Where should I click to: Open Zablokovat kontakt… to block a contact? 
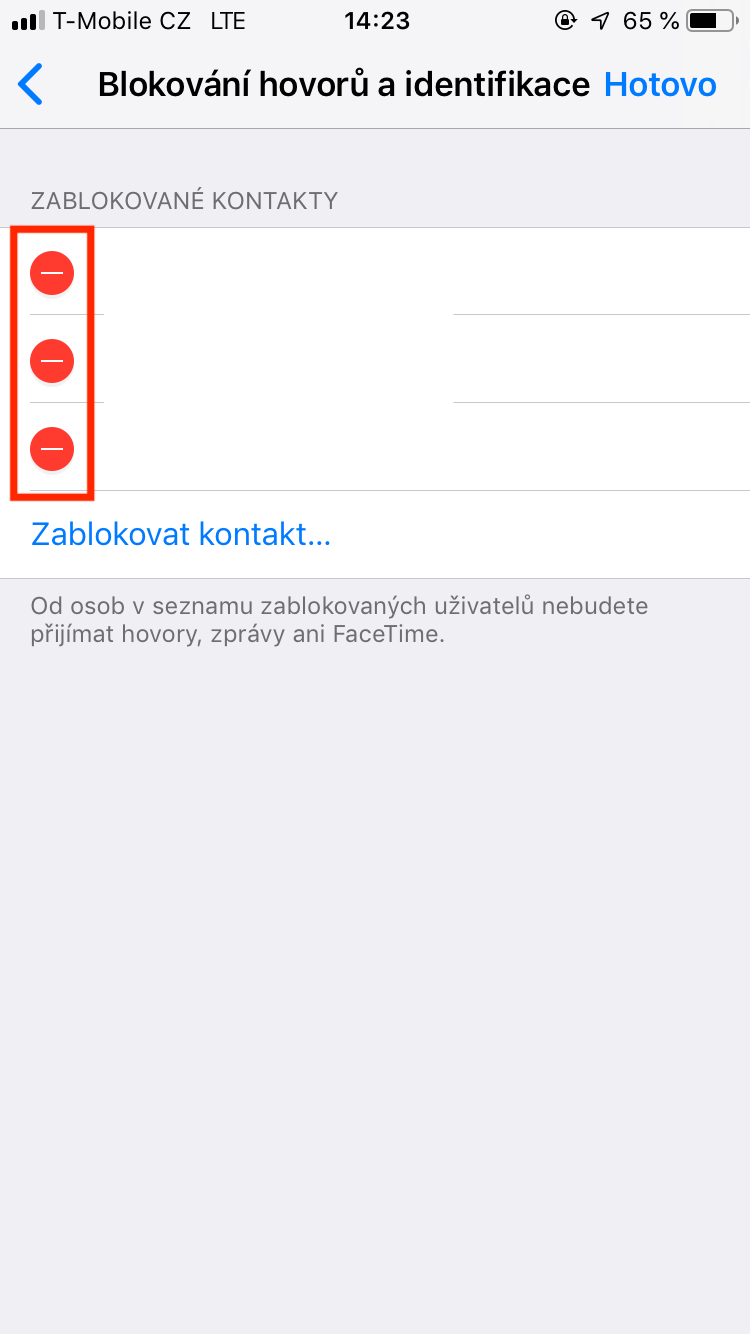tap(181, 534)
